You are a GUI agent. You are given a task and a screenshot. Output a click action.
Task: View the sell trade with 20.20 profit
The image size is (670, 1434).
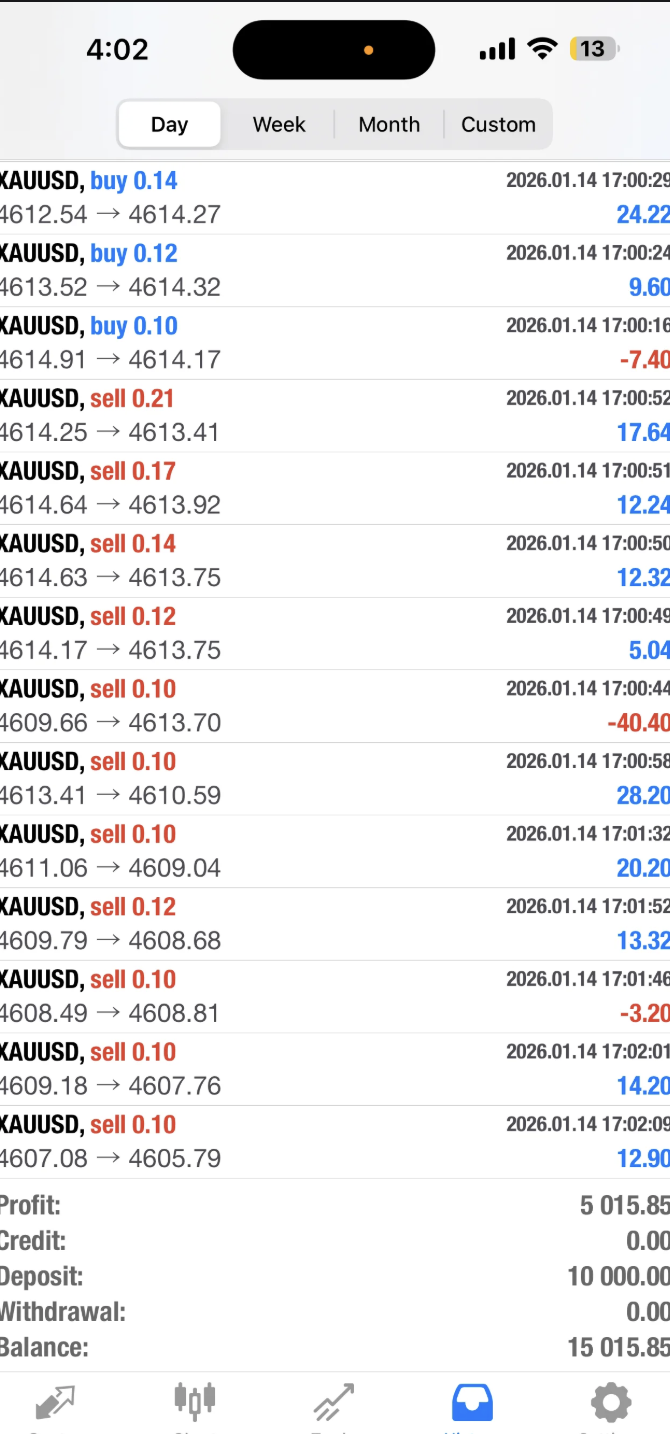coord(335,851)
